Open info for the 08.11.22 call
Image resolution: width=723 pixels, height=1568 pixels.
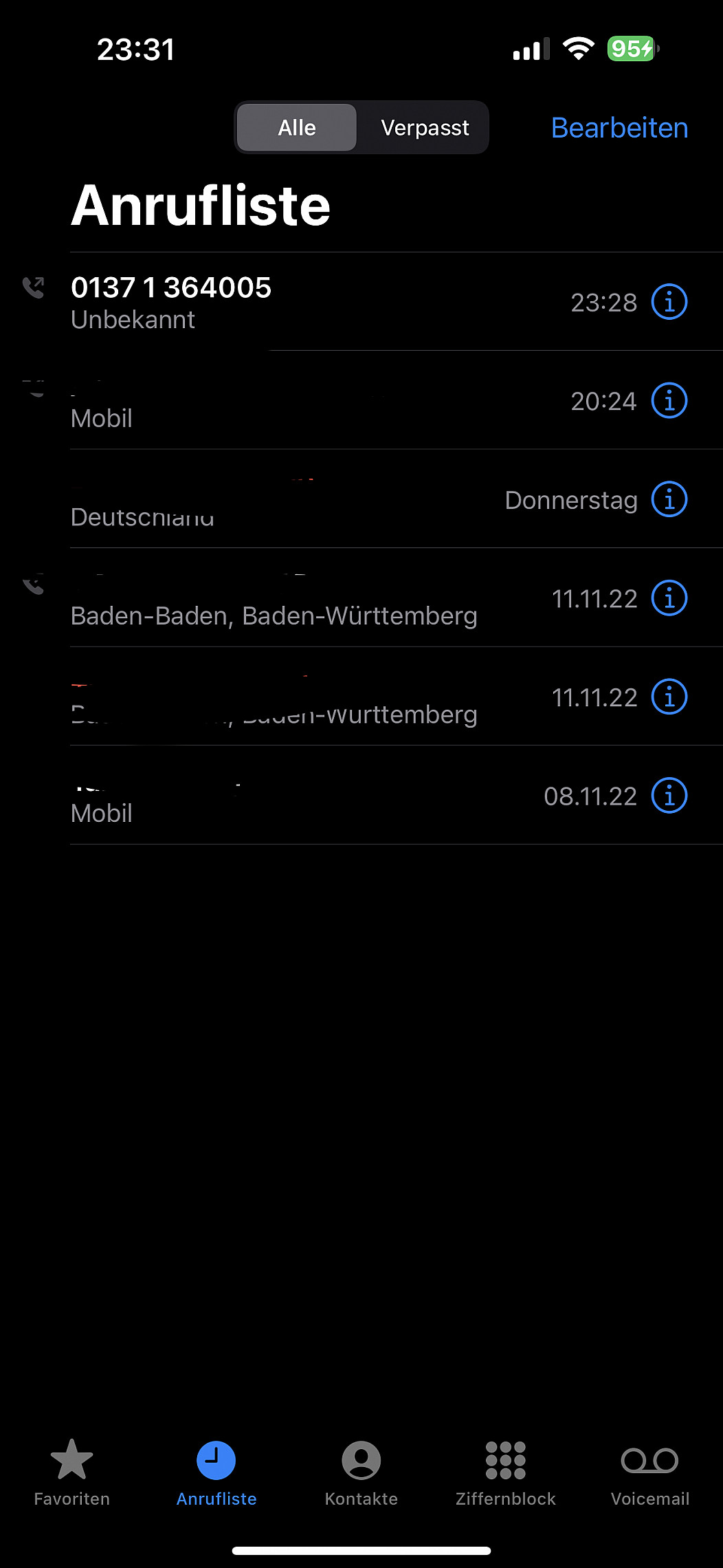[x=669, y=796]
